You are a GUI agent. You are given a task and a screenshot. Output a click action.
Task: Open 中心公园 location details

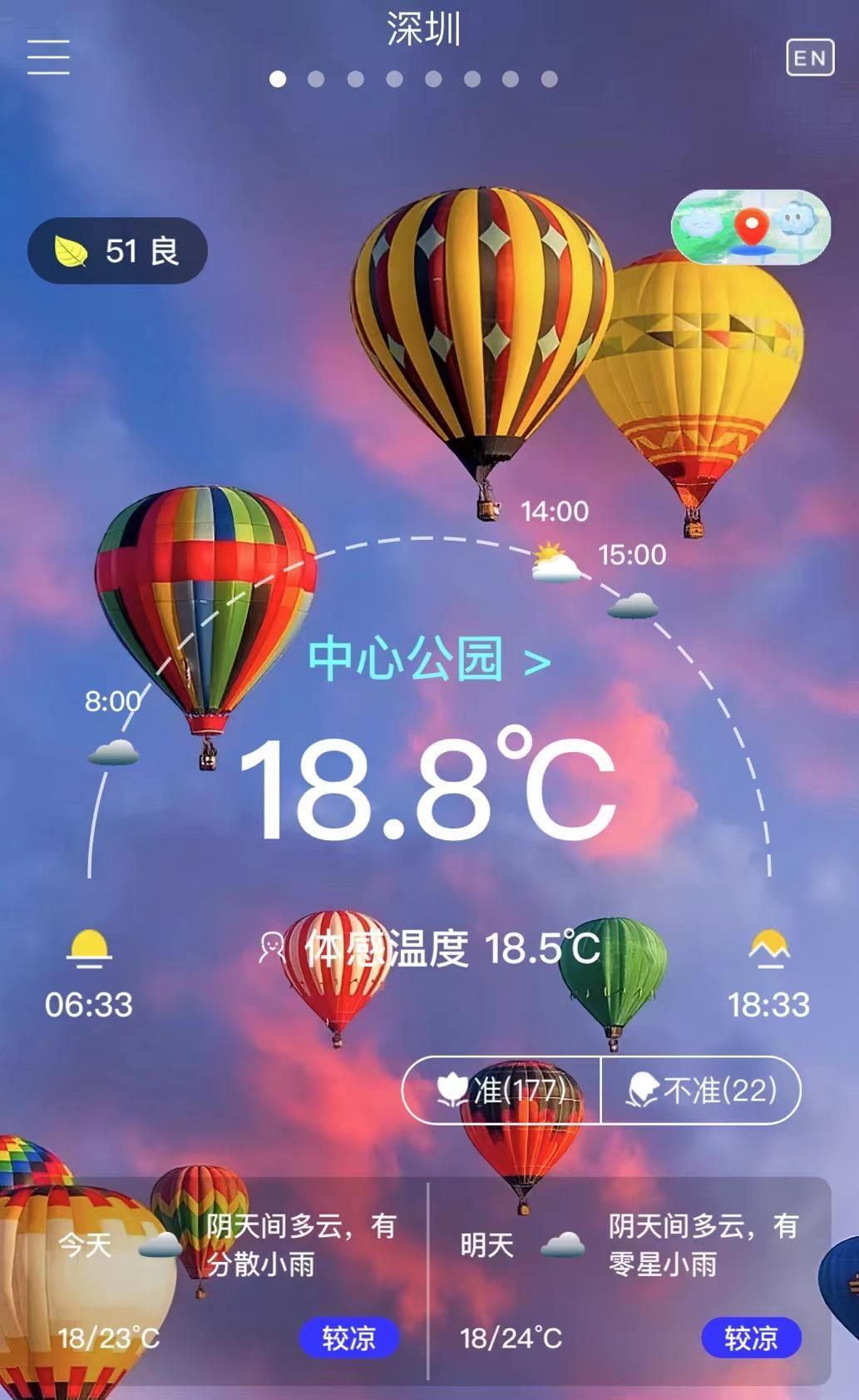(x=429, y=660)
